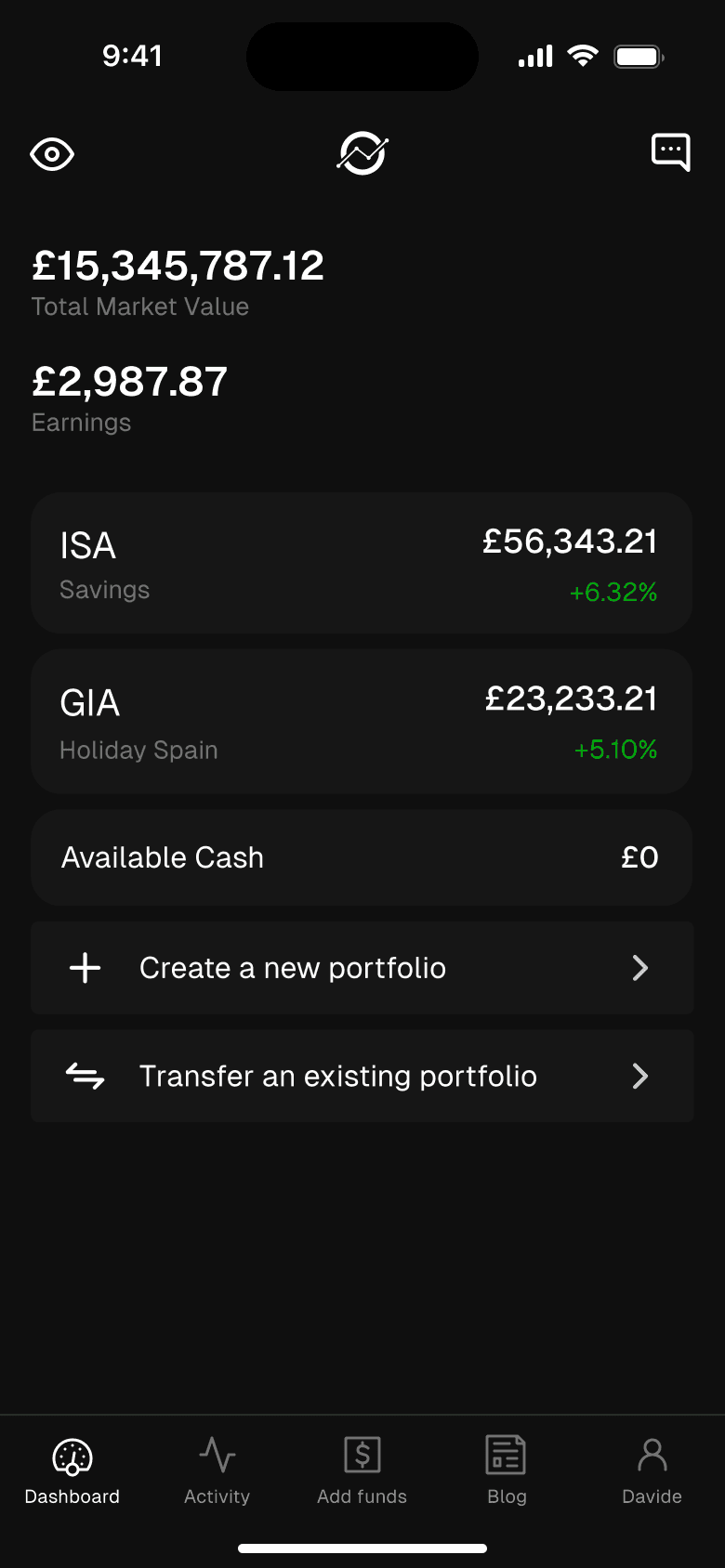
Task: Open the GIA Holiday Spain portfolio
Action: 362,722
